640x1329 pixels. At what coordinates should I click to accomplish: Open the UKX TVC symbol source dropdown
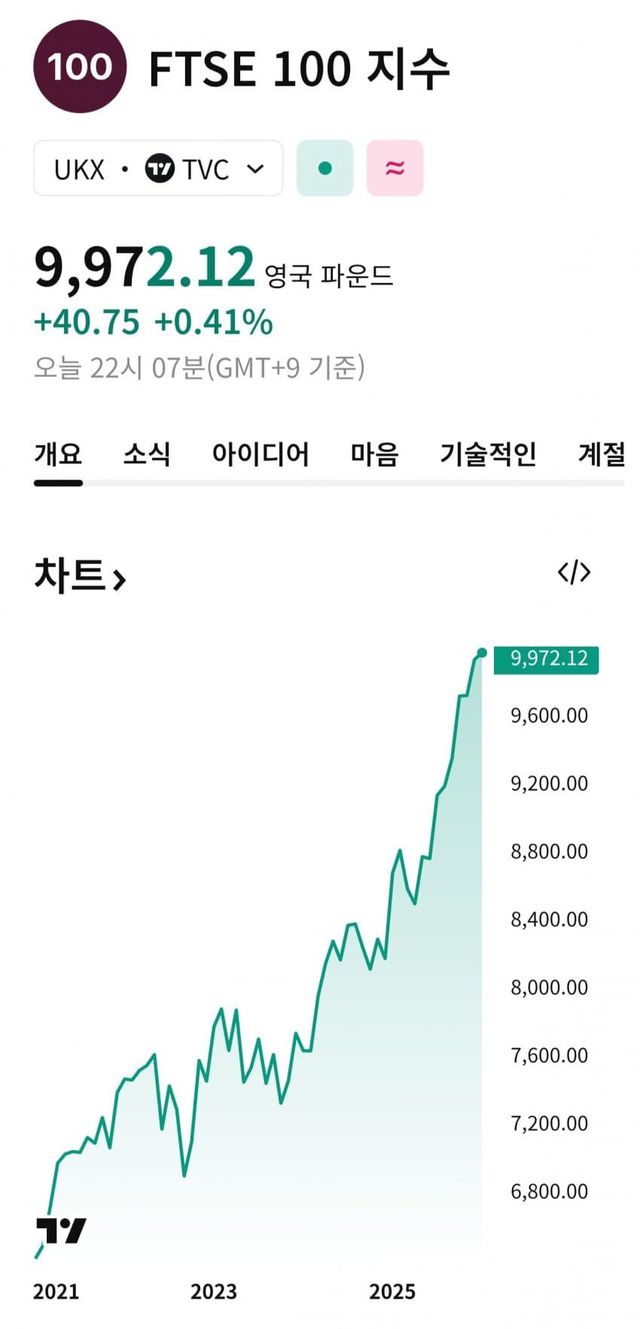click(158, 168)
